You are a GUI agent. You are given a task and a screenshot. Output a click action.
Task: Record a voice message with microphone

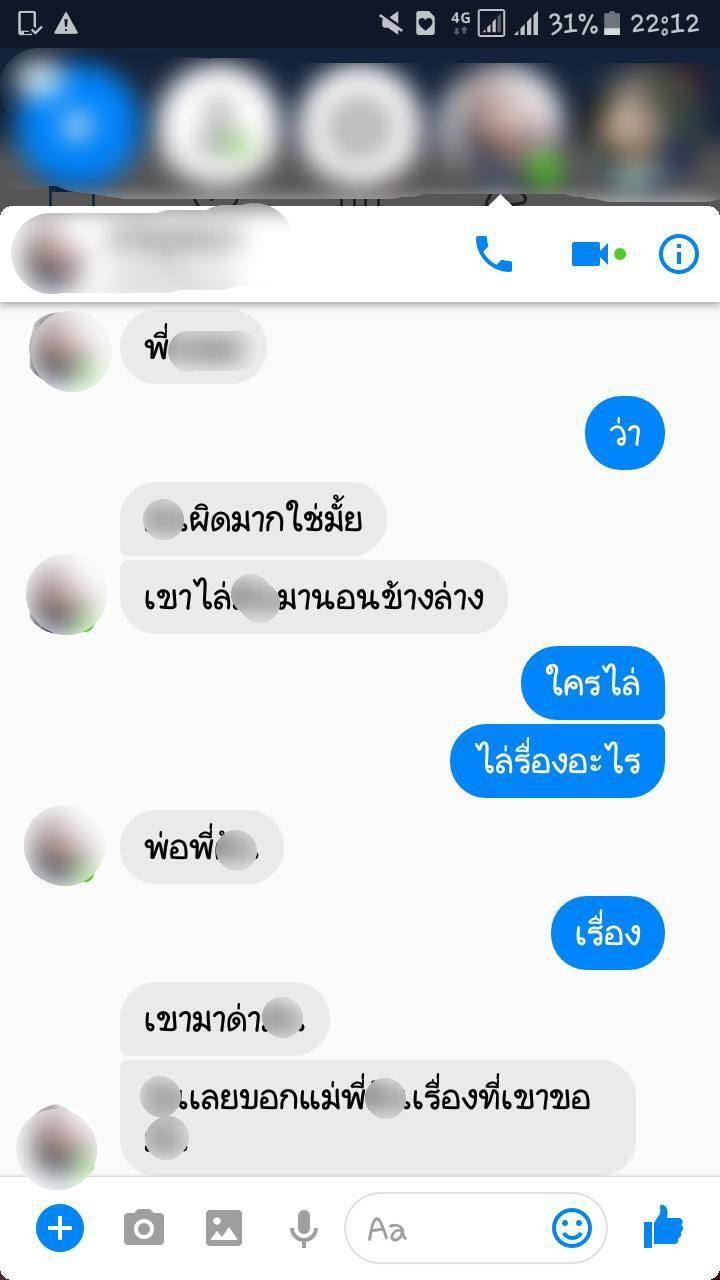(x=303, y=1227)
